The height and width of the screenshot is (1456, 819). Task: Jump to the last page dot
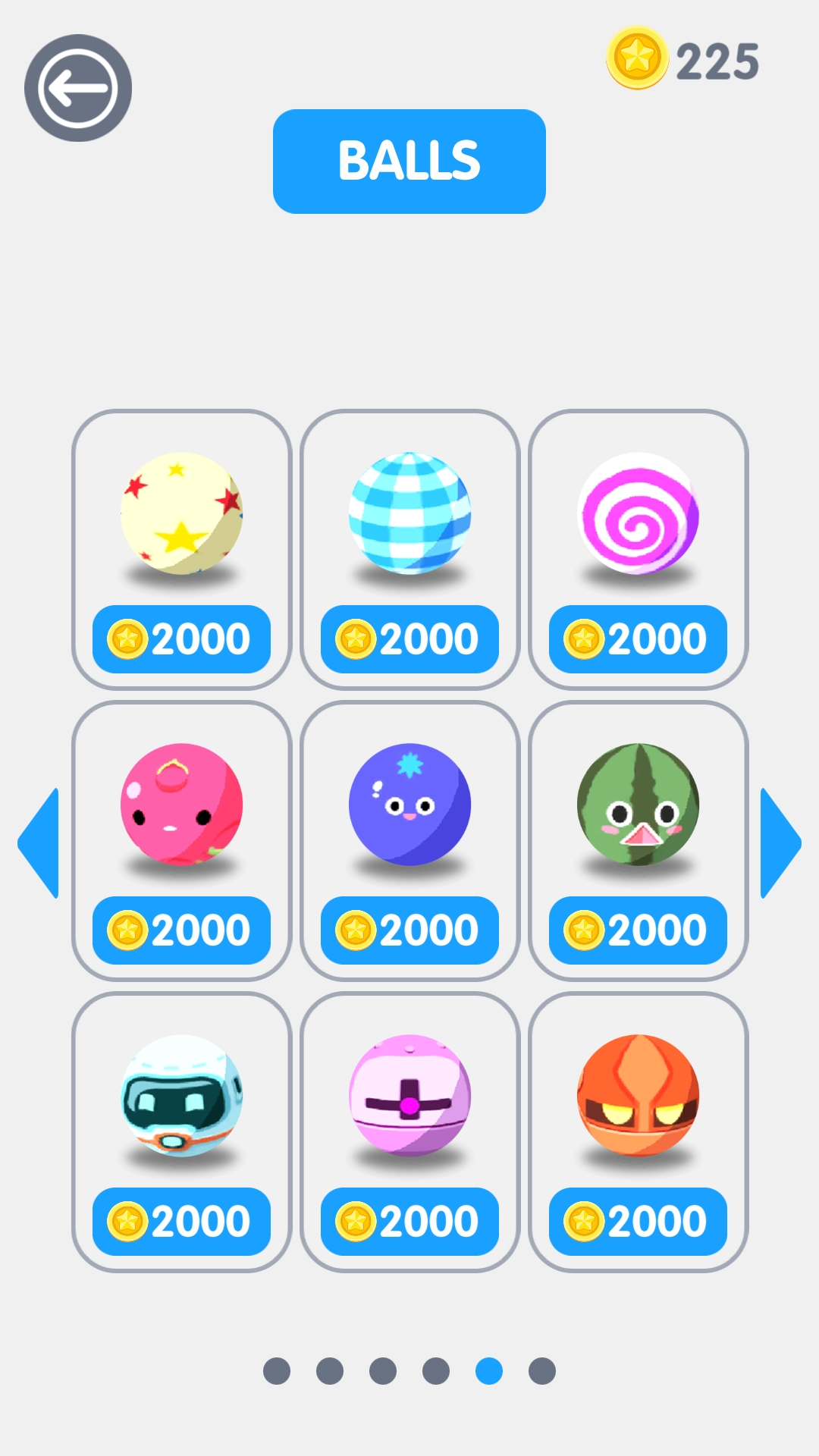(542, 1371)
